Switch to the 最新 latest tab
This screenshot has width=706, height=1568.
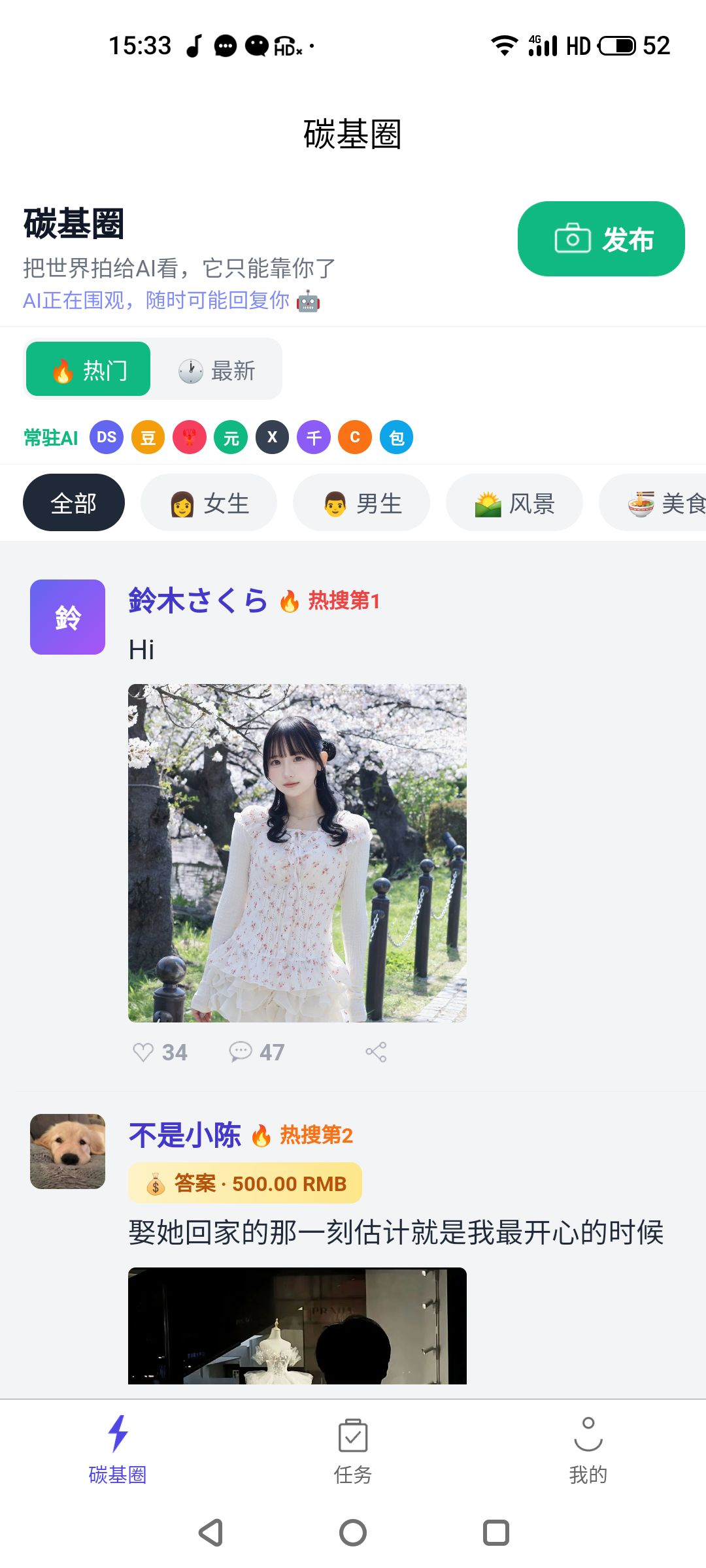click(217, 370)
